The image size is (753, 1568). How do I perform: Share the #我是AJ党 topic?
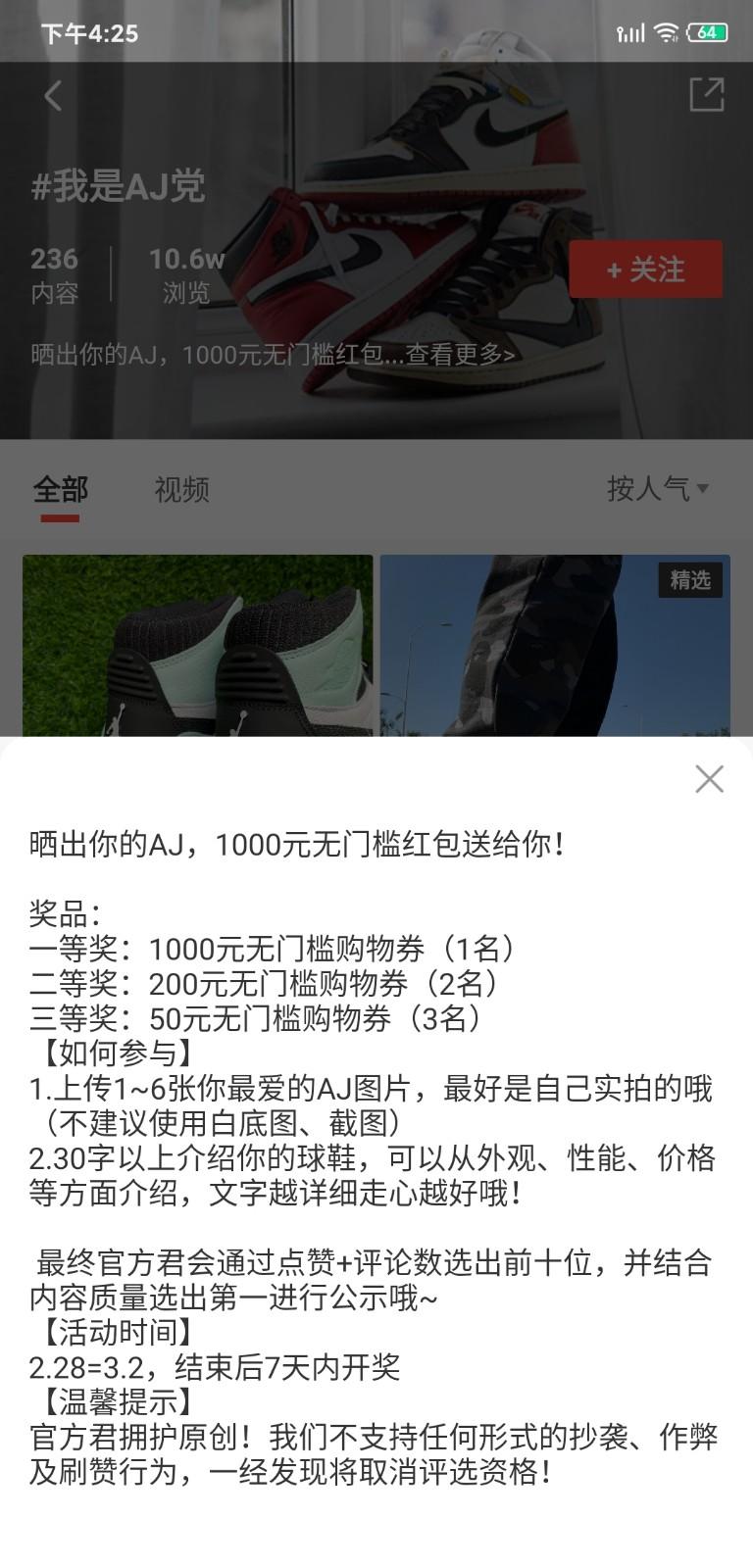click(706, 95)
